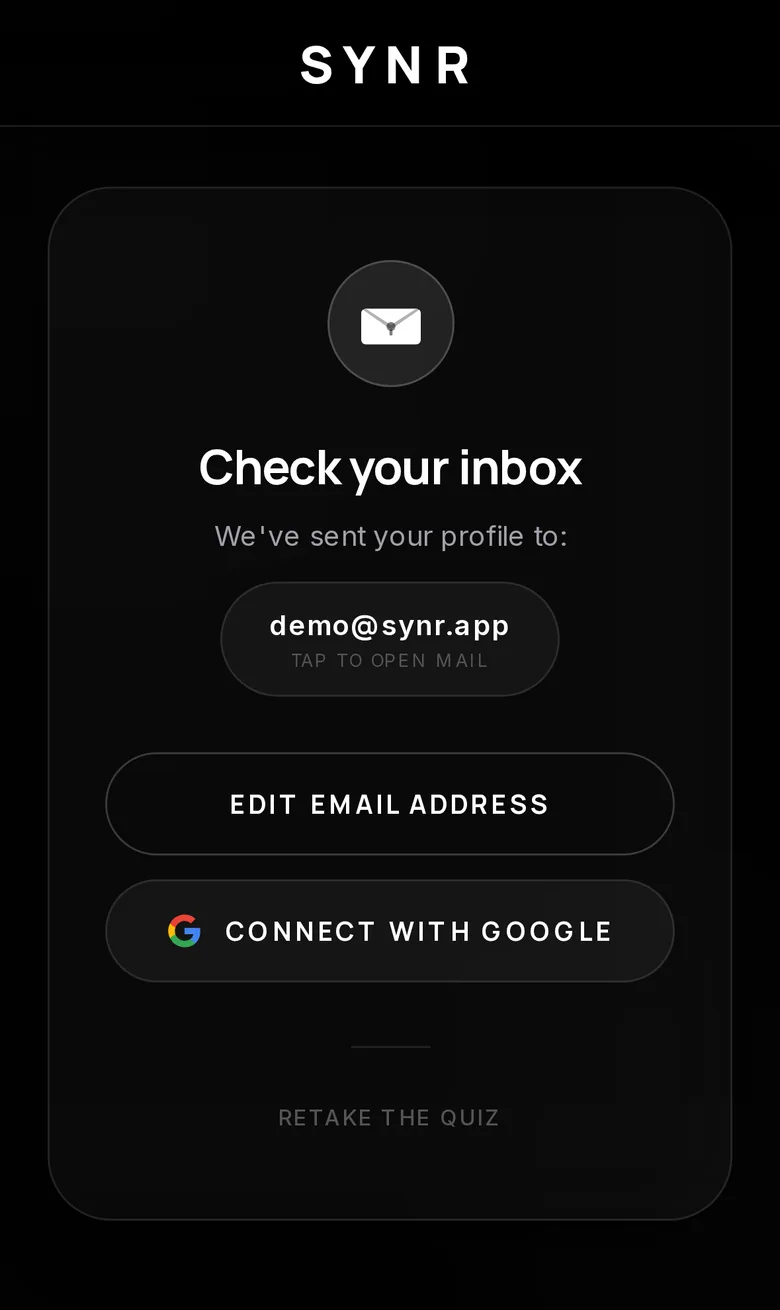This screenshot has height=1310, width=780.
Task: Connect with Google account
Action: pyautogui.click(x=389, y=931)
